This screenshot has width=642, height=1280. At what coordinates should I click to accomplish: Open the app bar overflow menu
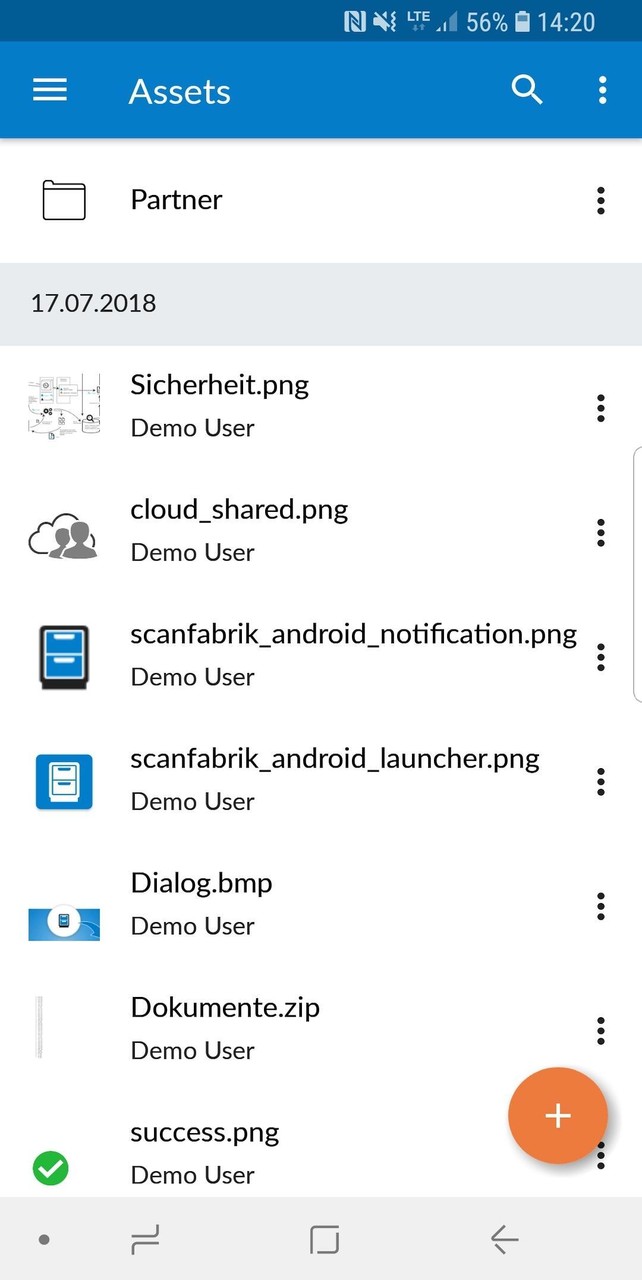tap(602, 90)
